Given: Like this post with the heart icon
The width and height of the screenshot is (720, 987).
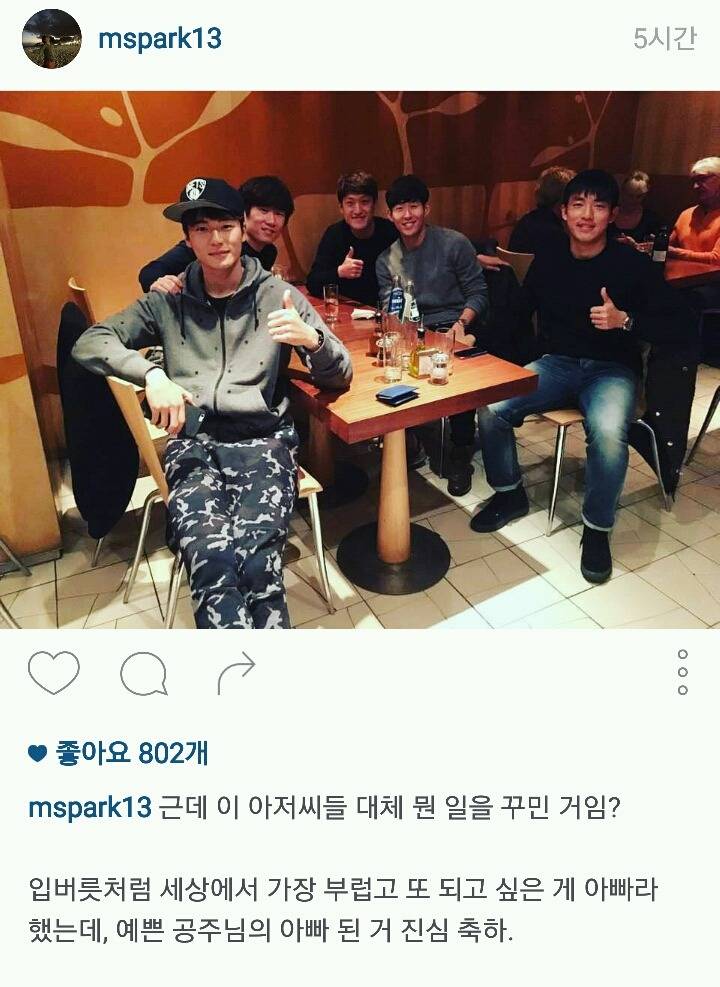Looking at the screenshot, I should (53, 673).
